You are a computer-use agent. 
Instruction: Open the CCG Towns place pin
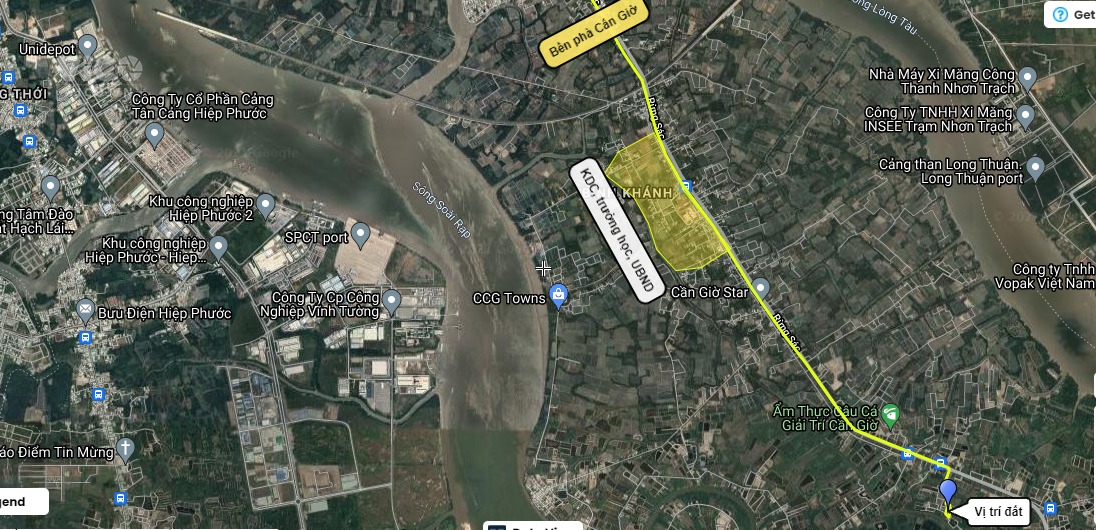[x=559, y=296]
